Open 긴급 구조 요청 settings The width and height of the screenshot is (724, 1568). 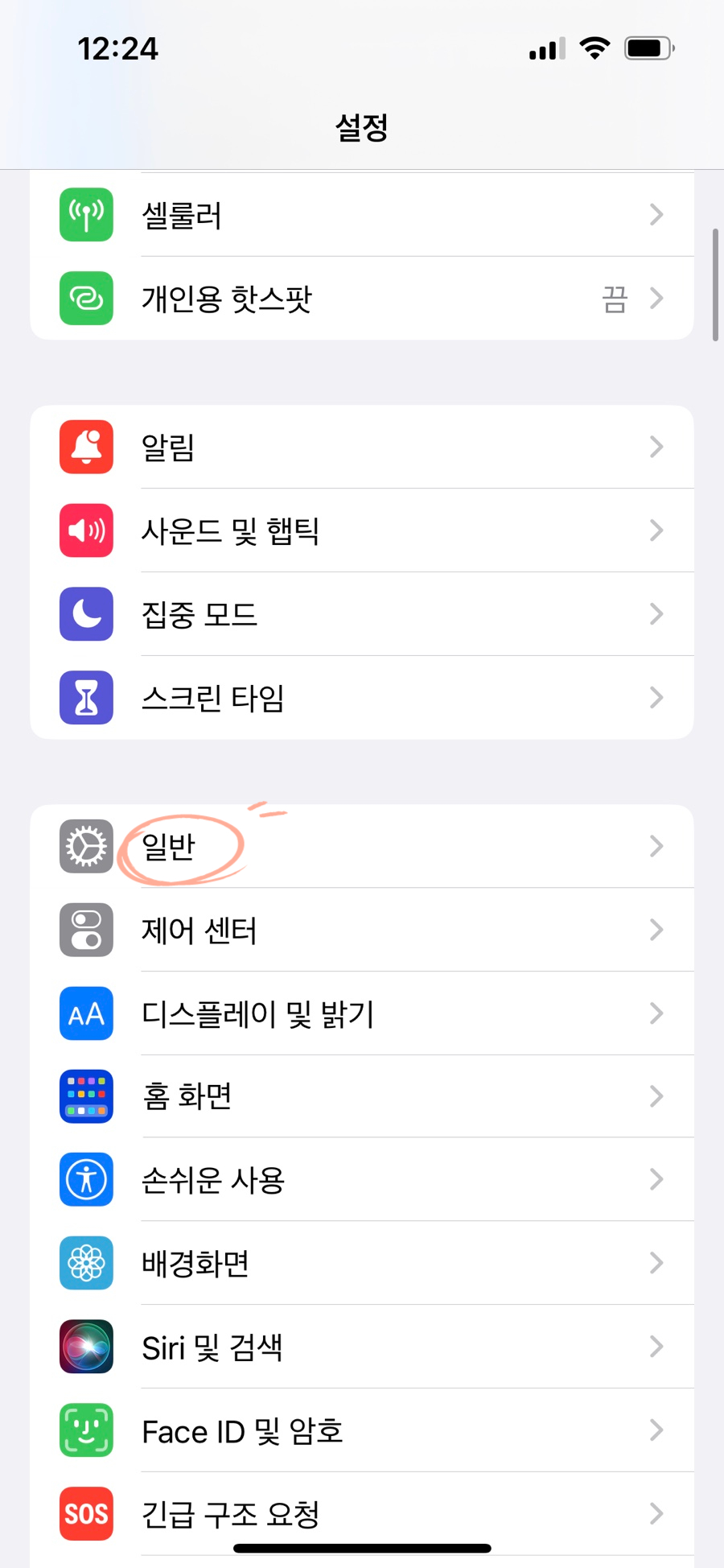tap(362, 1514)
